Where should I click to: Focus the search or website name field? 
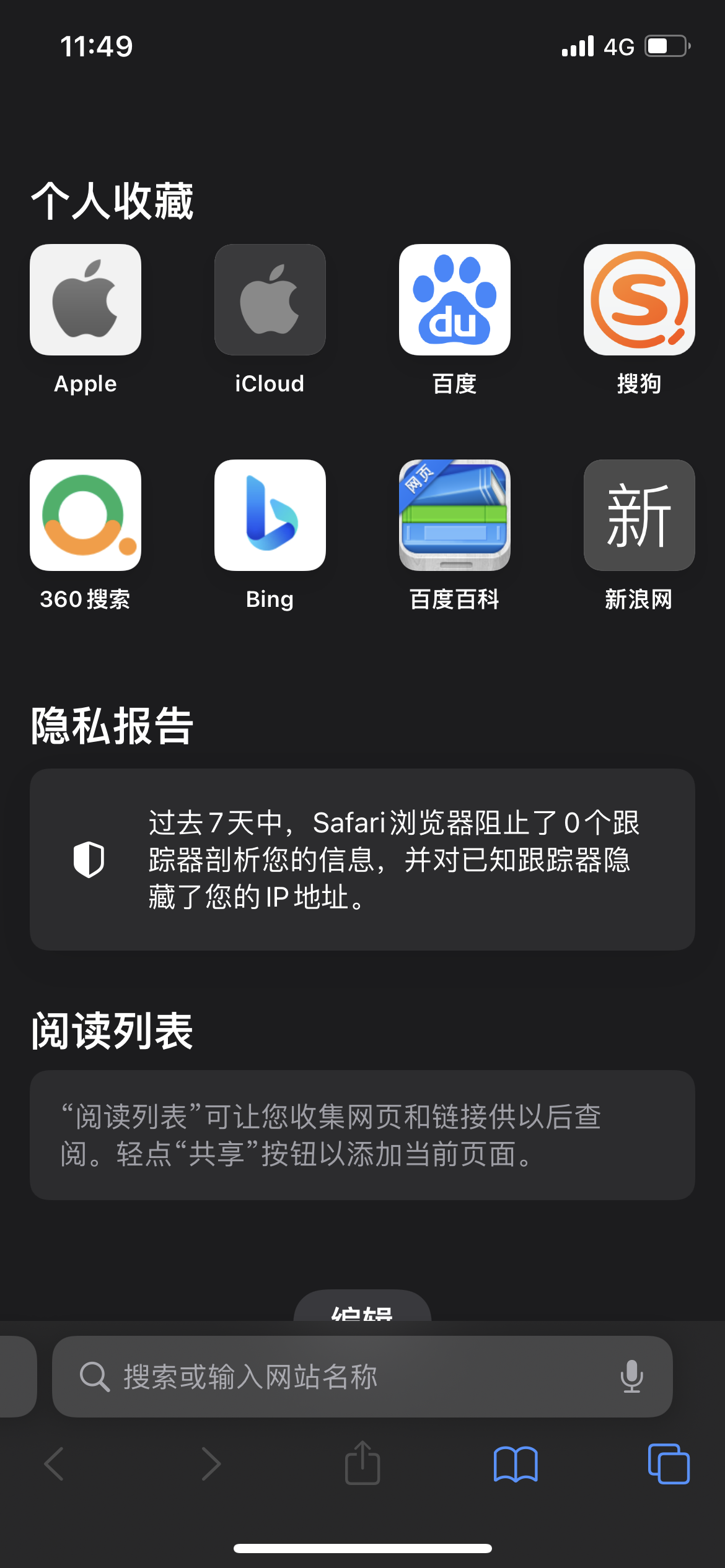(x=347, y=1376)
